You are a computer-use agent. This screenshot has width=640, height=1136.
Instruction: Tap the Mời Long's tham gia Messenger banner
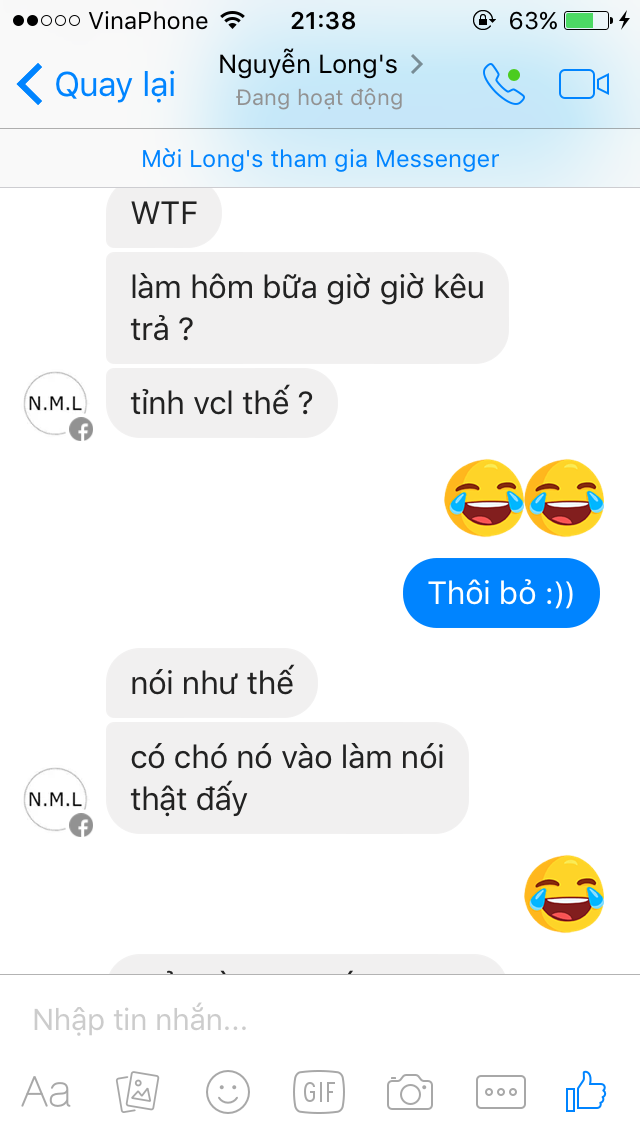(320, 159)
